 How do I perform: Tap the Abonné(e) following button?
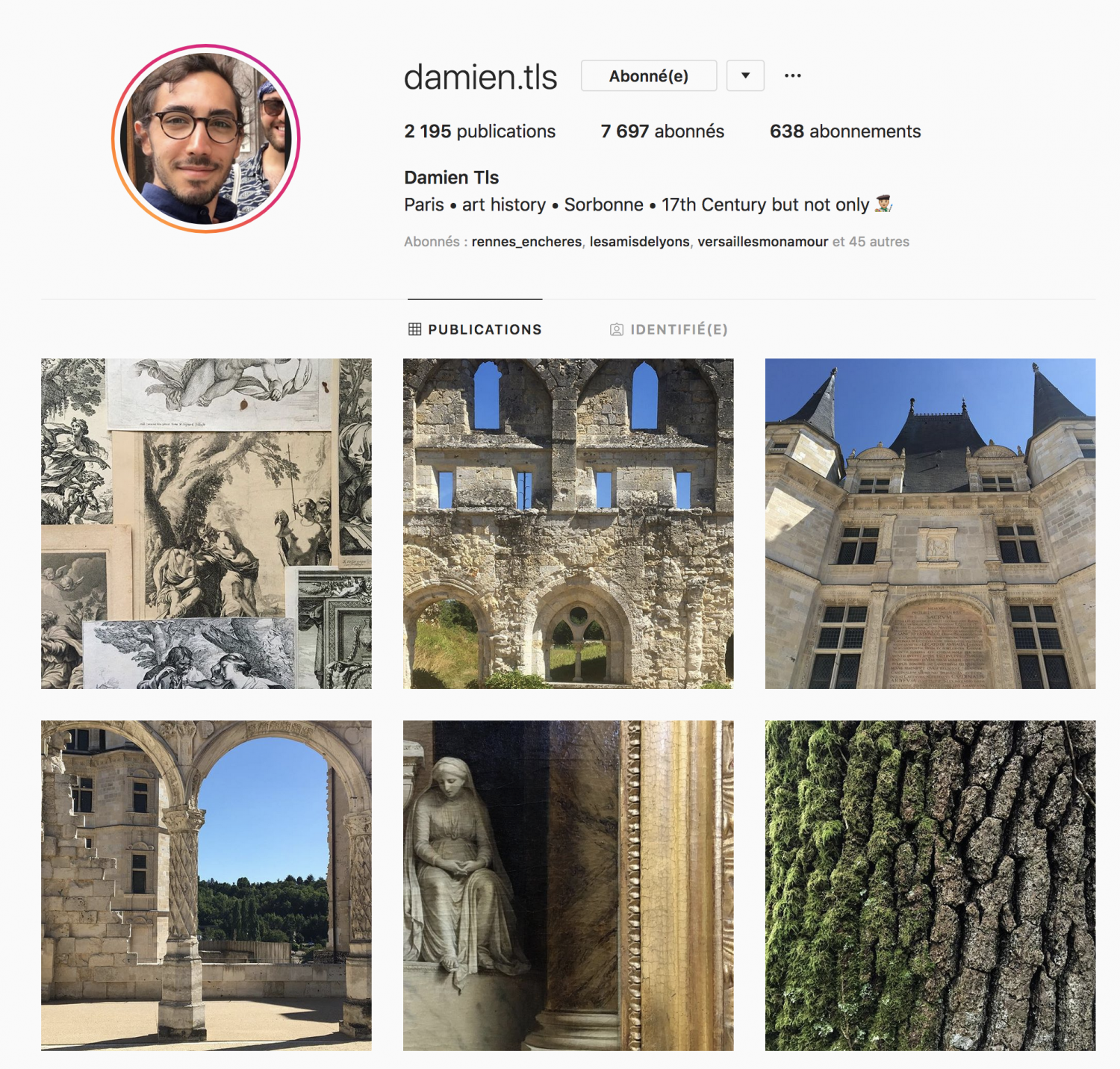click(648, 76)
